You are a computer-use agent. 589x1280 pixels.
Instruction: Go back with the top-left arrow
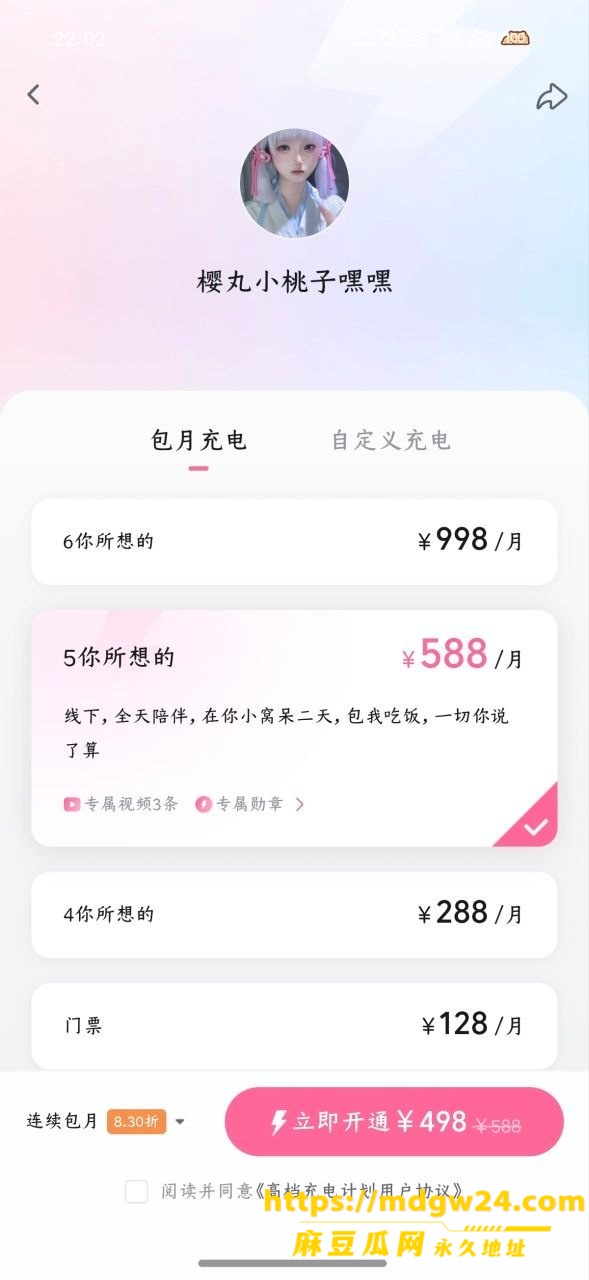click(x=34, y=95)
